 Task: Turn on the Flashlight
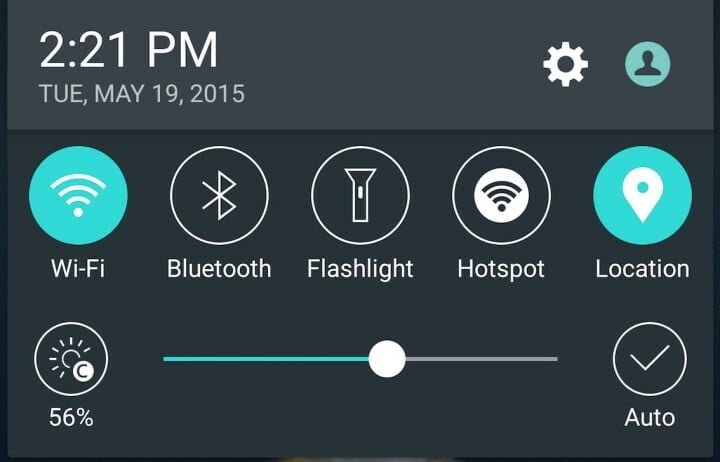[x=360, y=194]
